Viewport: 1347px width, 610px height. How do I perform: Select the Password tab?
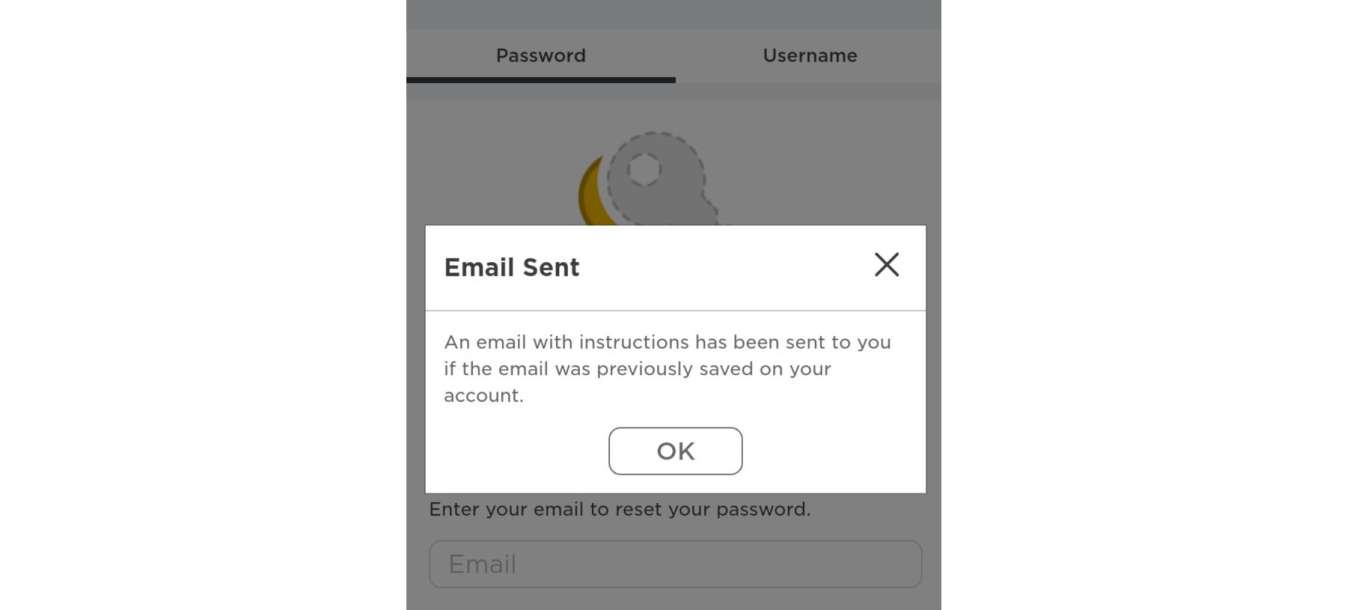pyautogui.click(x=541, y=56)
